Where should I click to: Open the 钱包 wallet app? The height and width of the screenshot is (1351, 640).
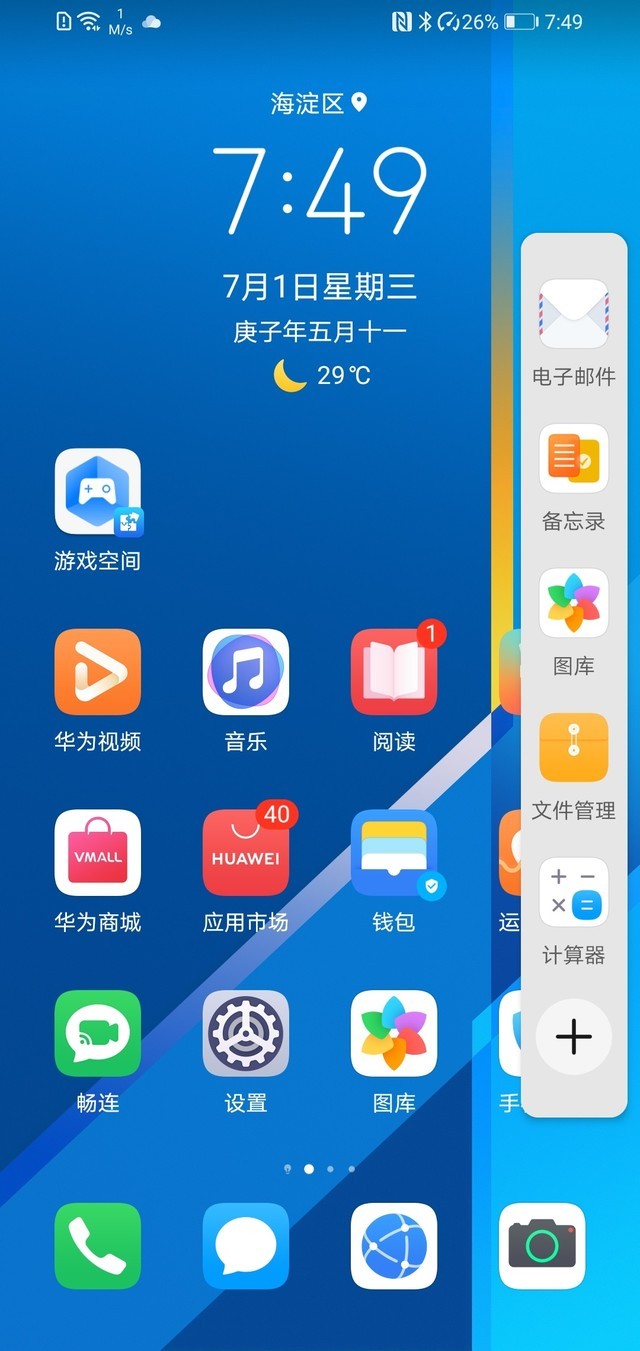point(393,852)
